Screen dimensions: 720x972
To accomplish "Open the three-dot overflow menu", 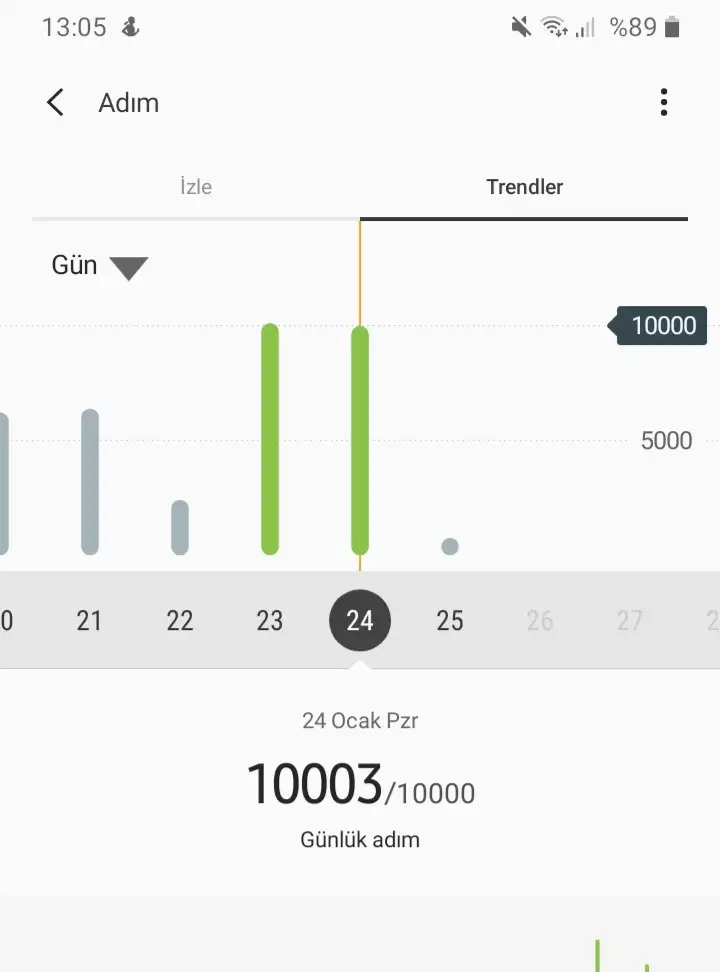I will pyautogui.click(x=664, y=103).
